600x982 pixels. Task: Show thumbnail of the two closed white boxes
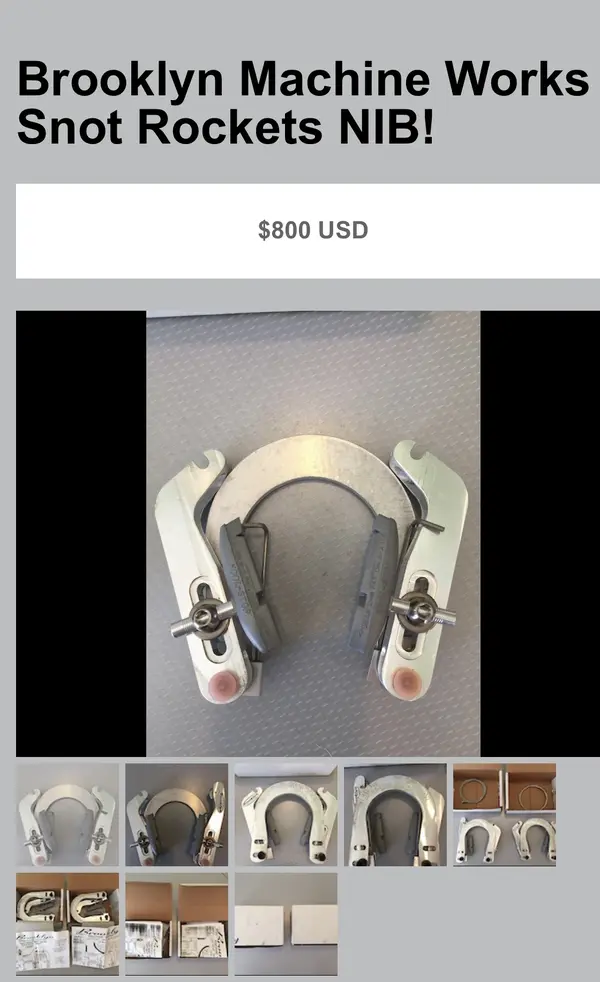tap(286, 923)
